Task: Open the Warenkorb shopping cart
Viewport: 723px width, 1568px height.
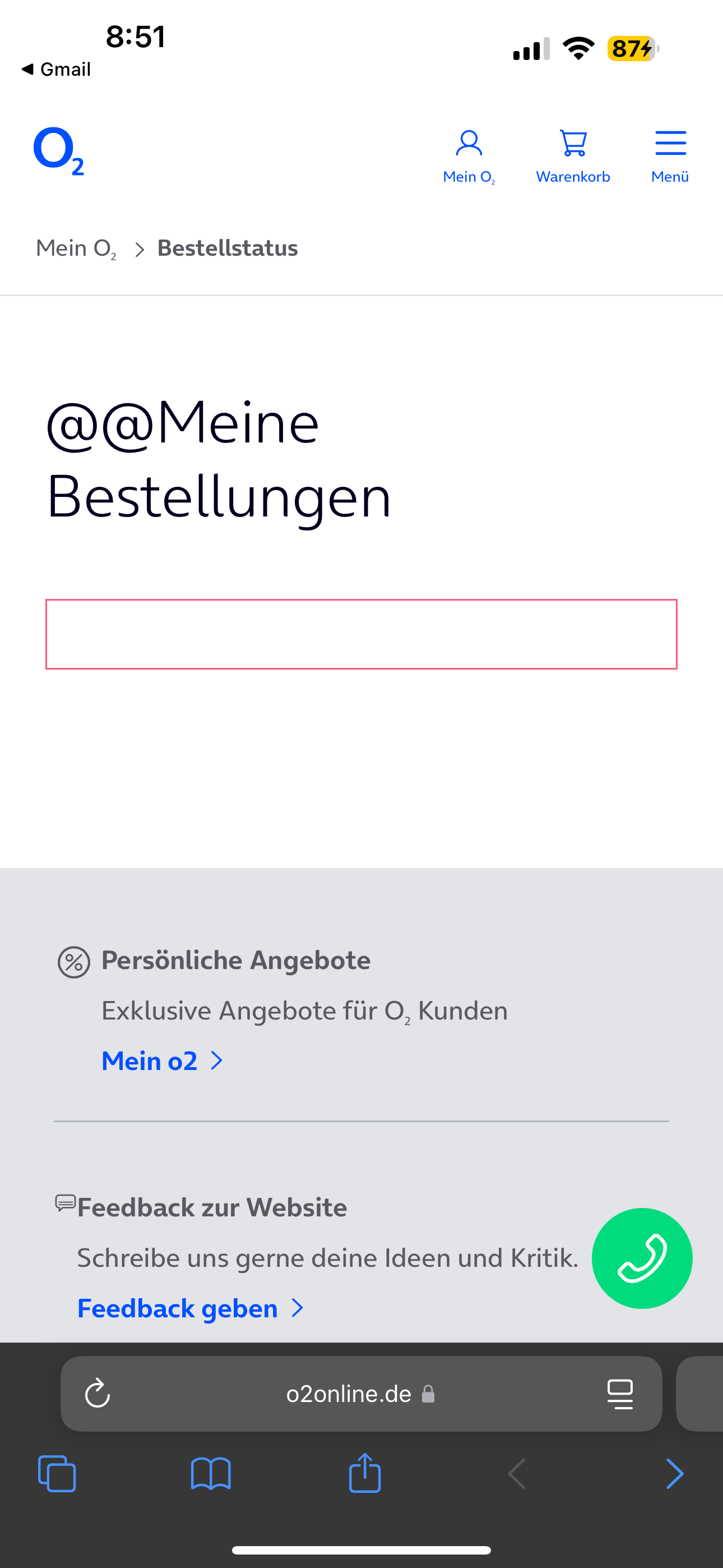Action: pos(573,156)
